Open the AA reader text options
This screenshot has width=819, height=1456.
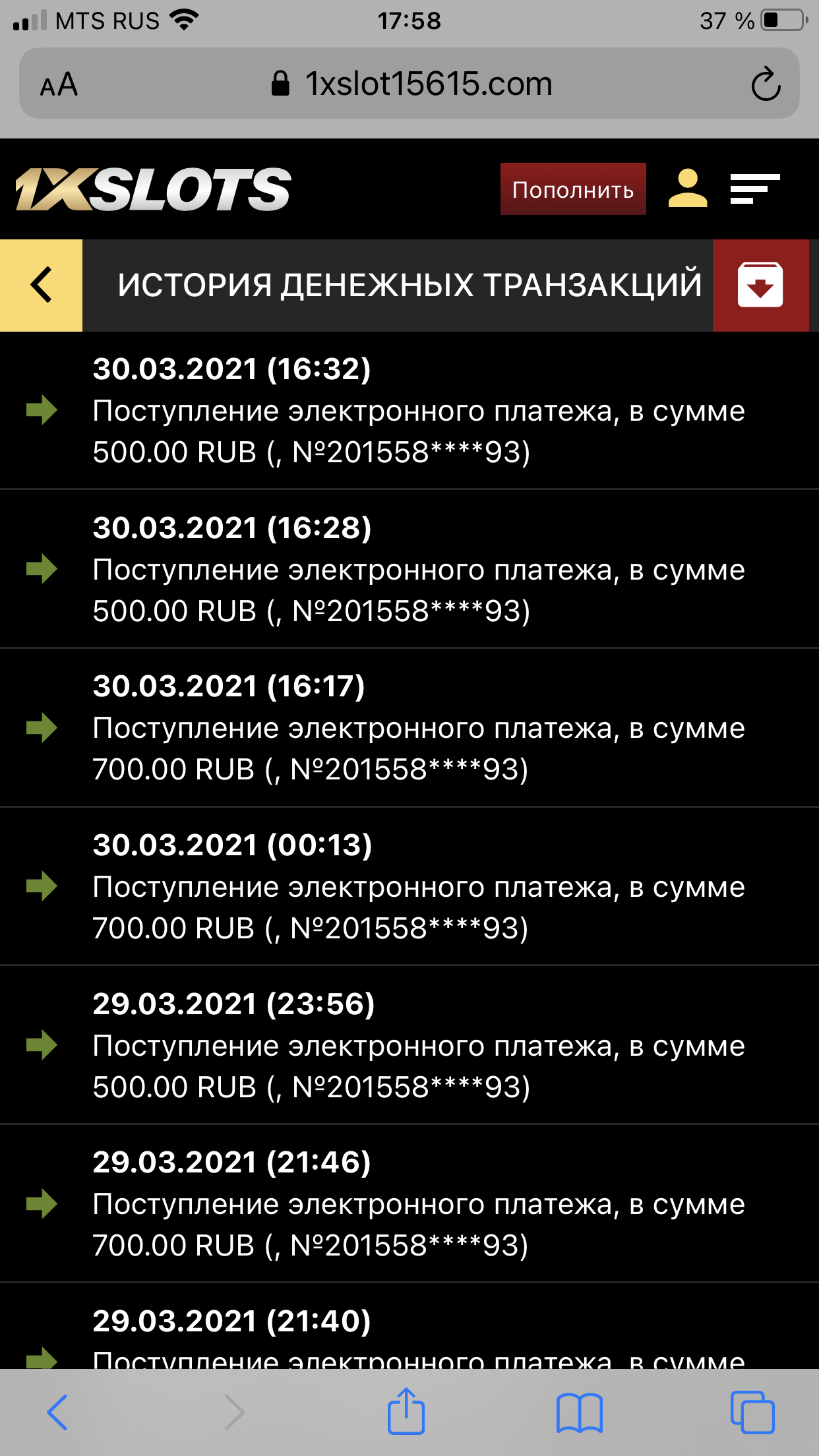(59, 84)
